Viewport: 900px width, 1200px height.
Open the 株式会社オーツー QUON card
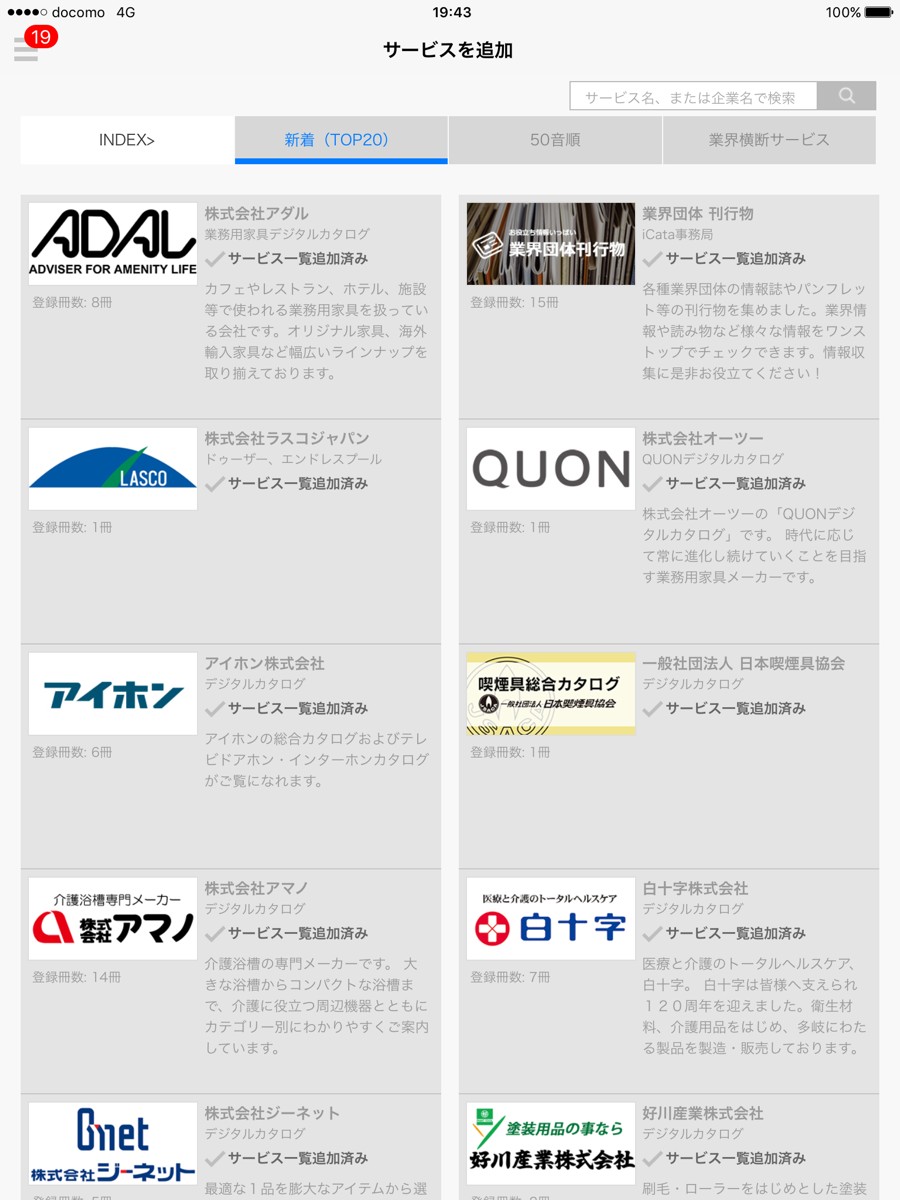tap(668, 531)
